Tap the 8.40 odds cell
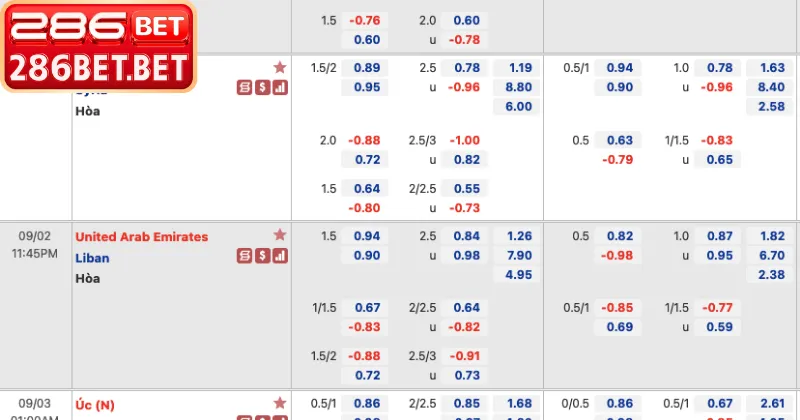The image size is (800, 420). 771,87
